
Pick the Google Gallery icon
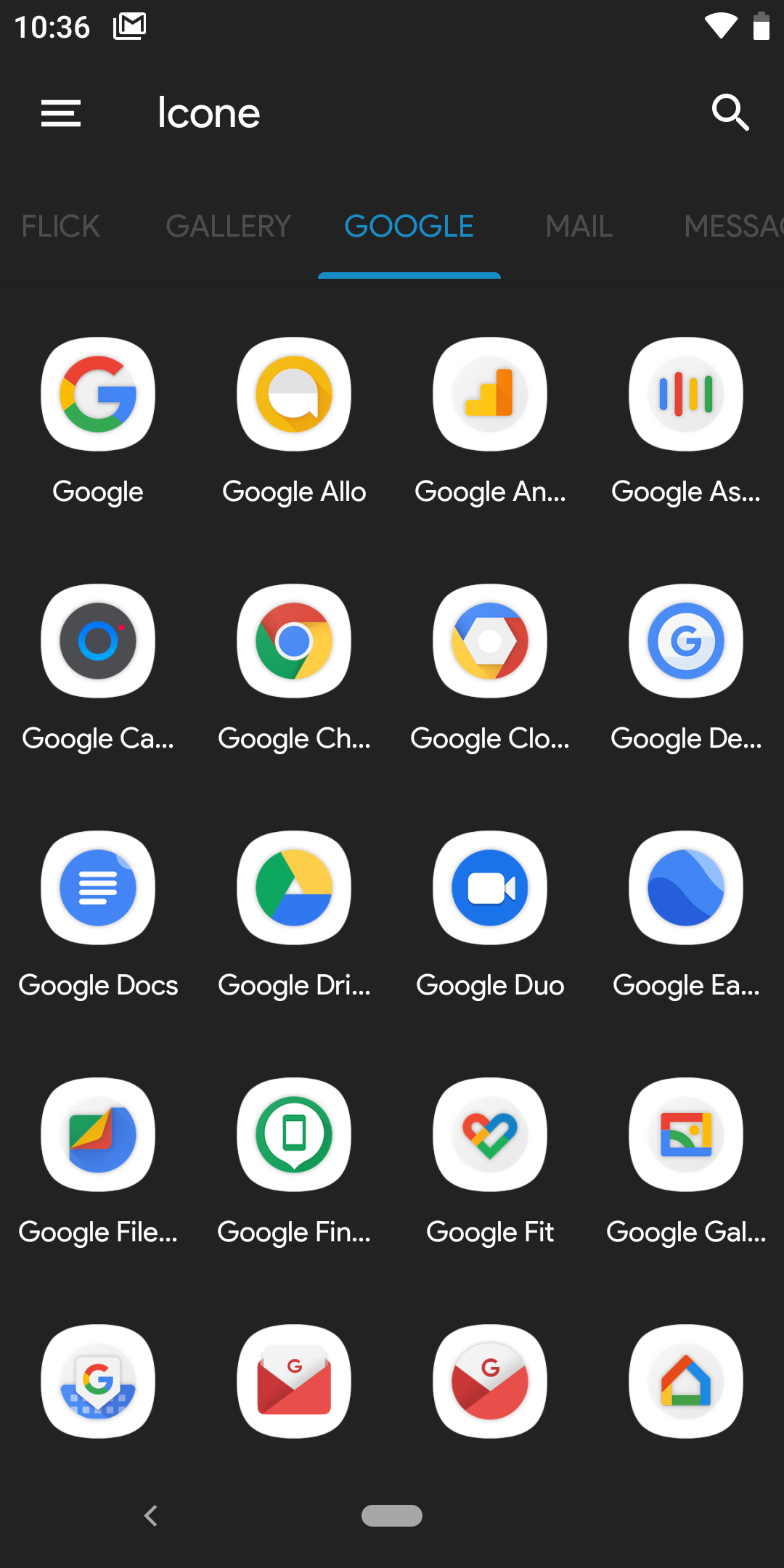click(686, 1135)
